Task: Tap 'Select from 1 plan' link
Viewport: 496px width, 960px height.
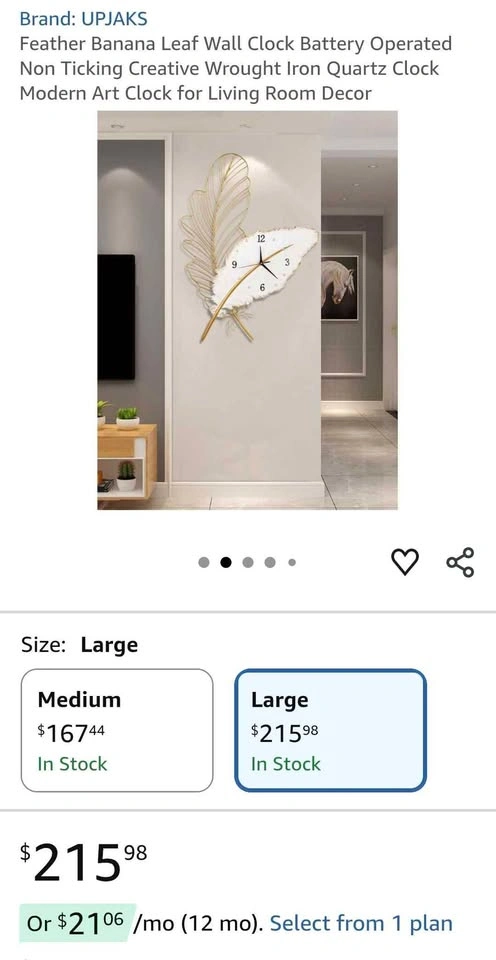Action: pos(361,923)
